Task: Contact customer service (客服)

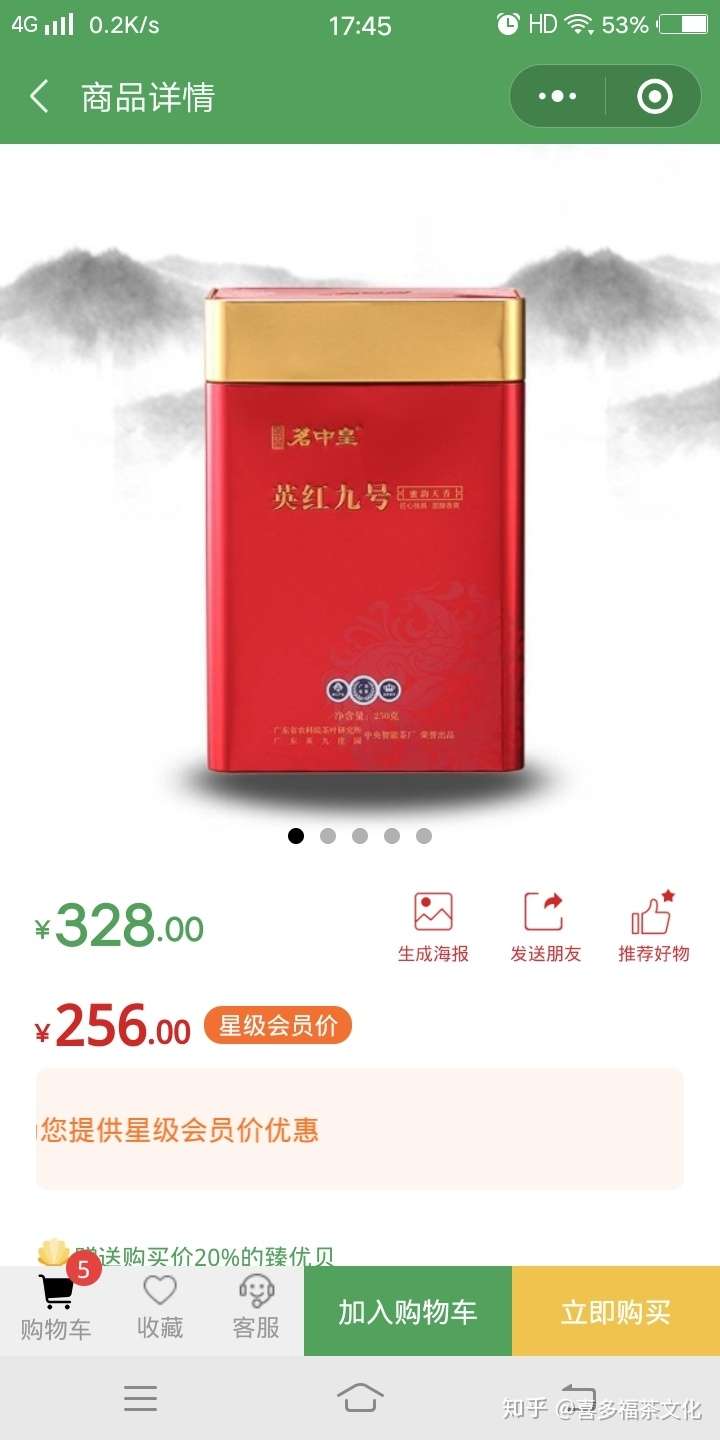Action: (x=256, y=1310)
